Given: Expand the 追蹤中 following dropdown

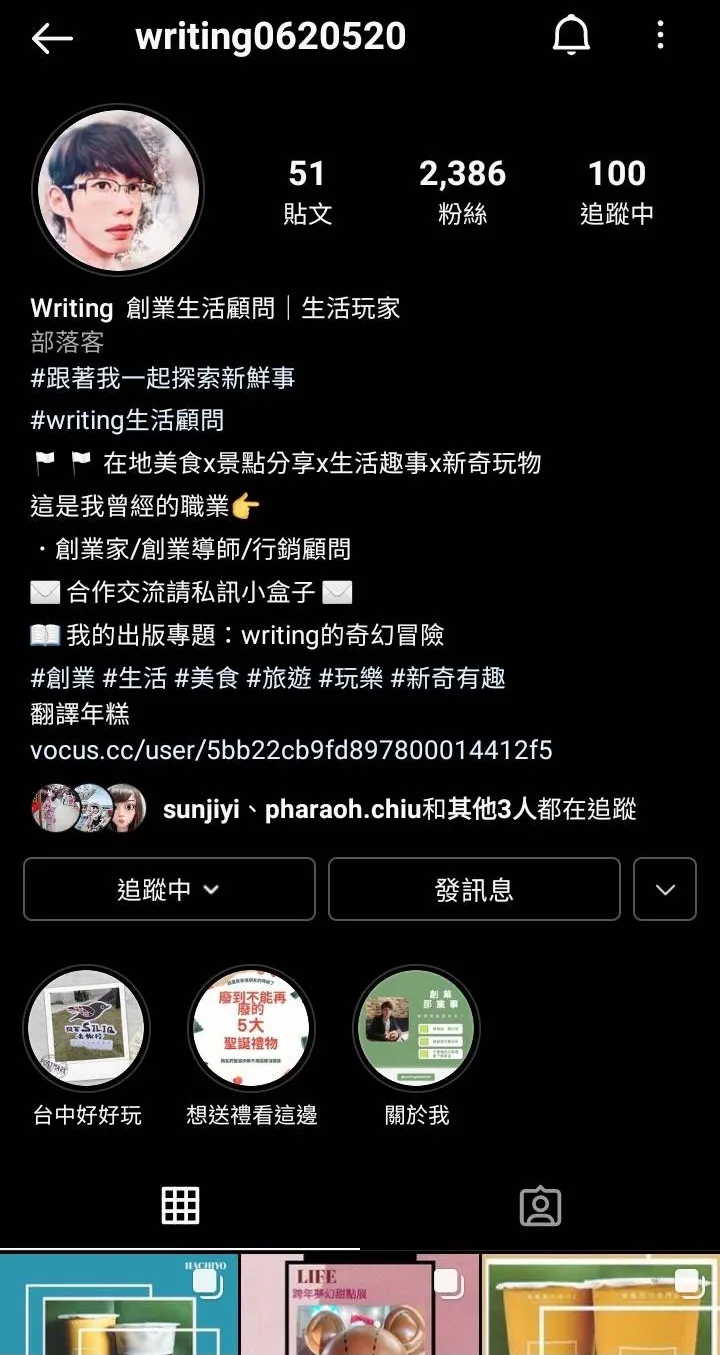Looking at the screenshot, I should click(168, 889).
